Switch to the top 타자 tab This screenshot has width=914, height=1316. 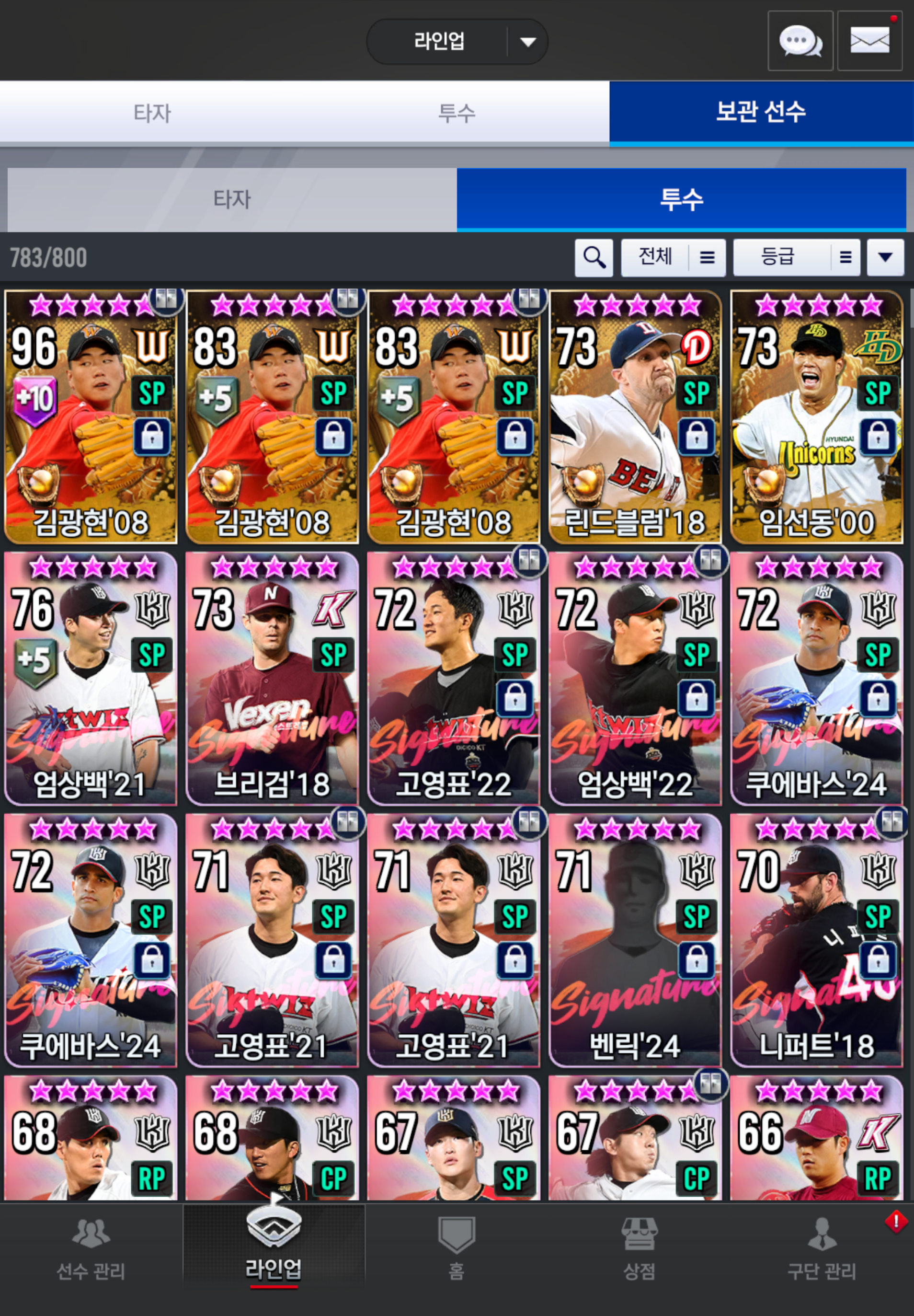pyautogui.click(x=152, y=112)
